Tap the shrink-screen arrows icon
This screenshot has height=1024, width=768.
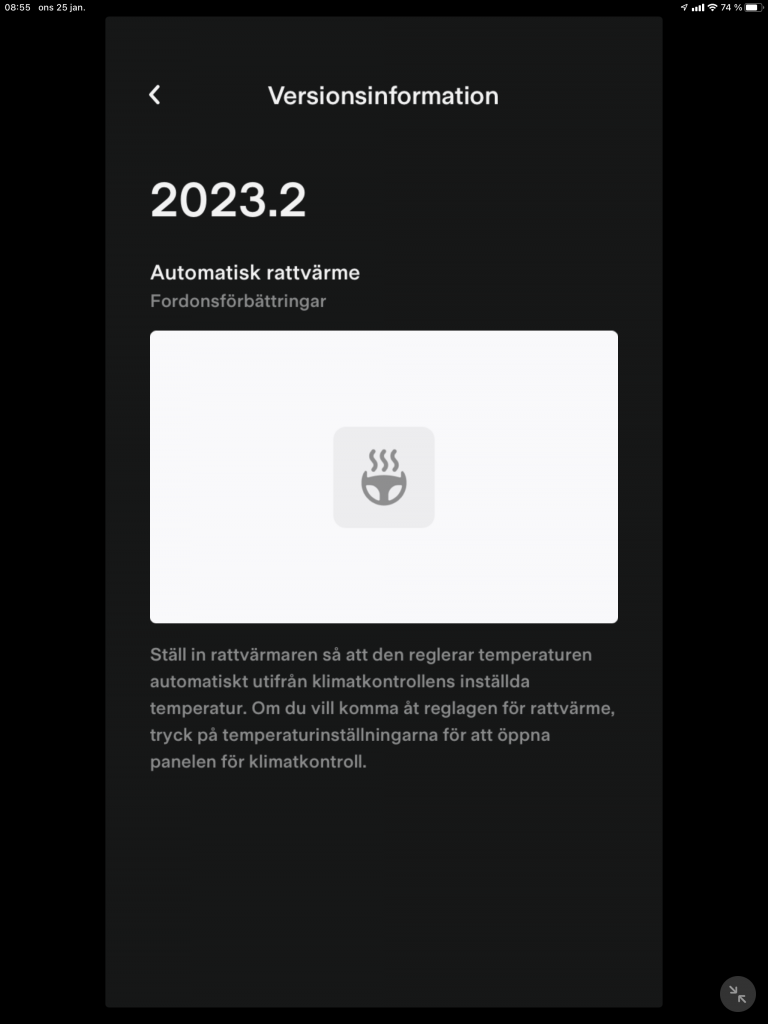(737, 994)
